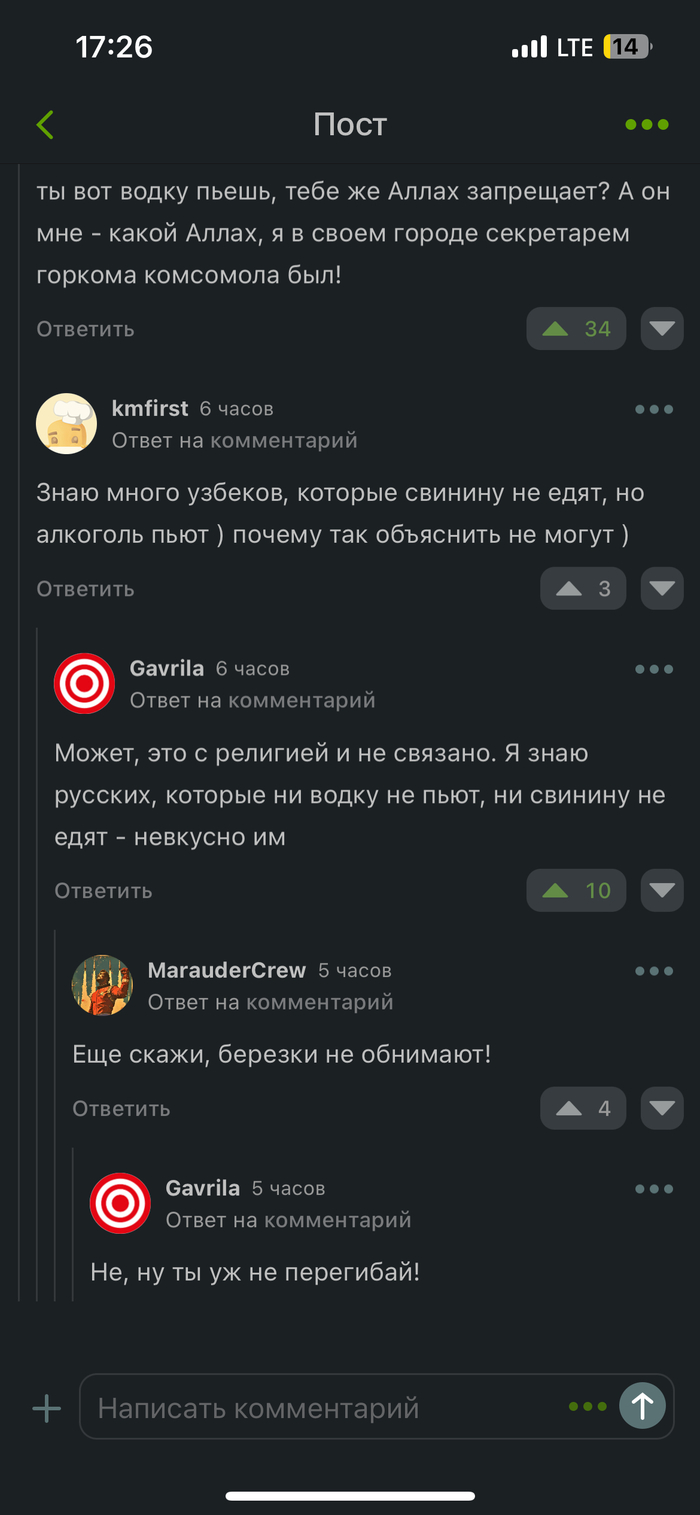
Task: Add attachment with the plus icon
Action: (x=47, y=1409)
